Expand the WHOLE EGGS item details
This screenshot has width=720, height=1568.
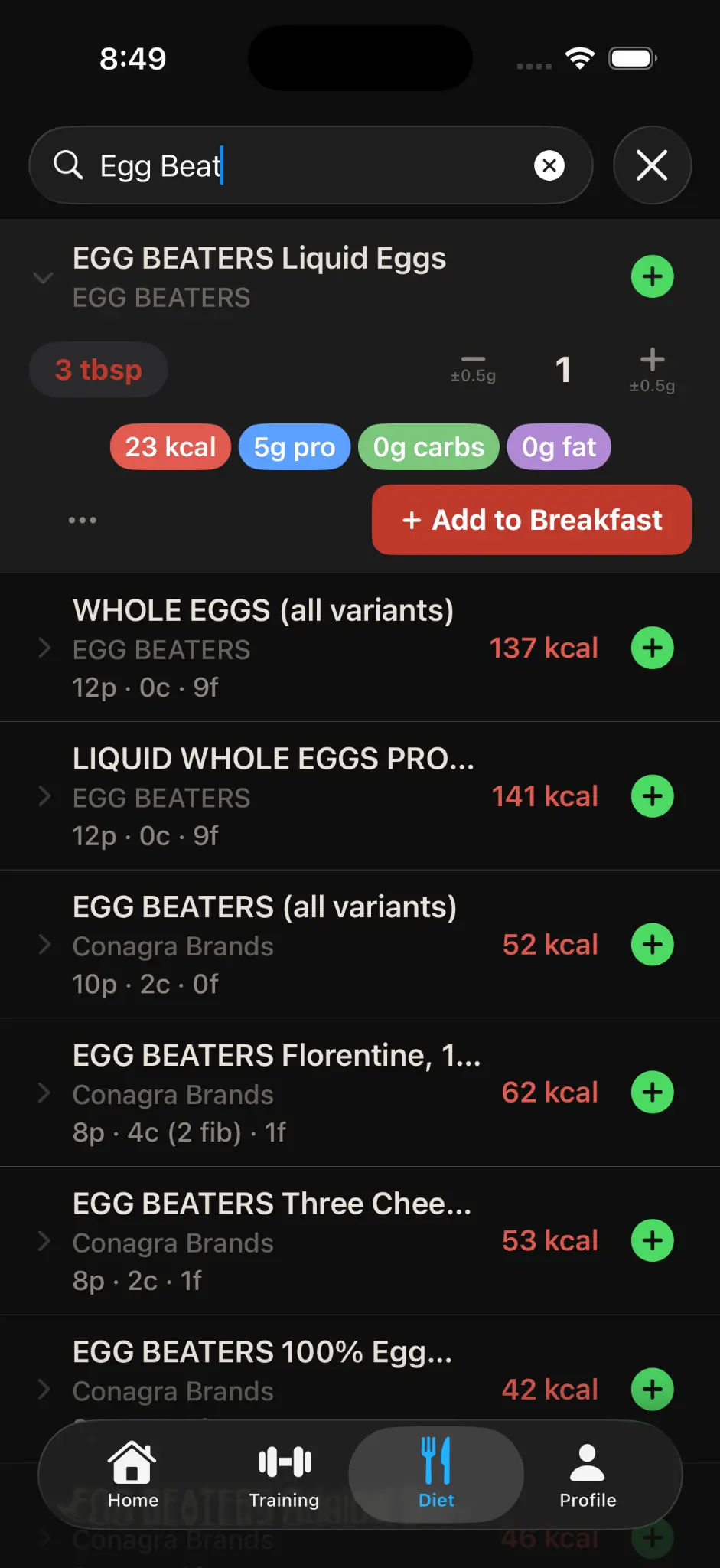coord(44,648)
